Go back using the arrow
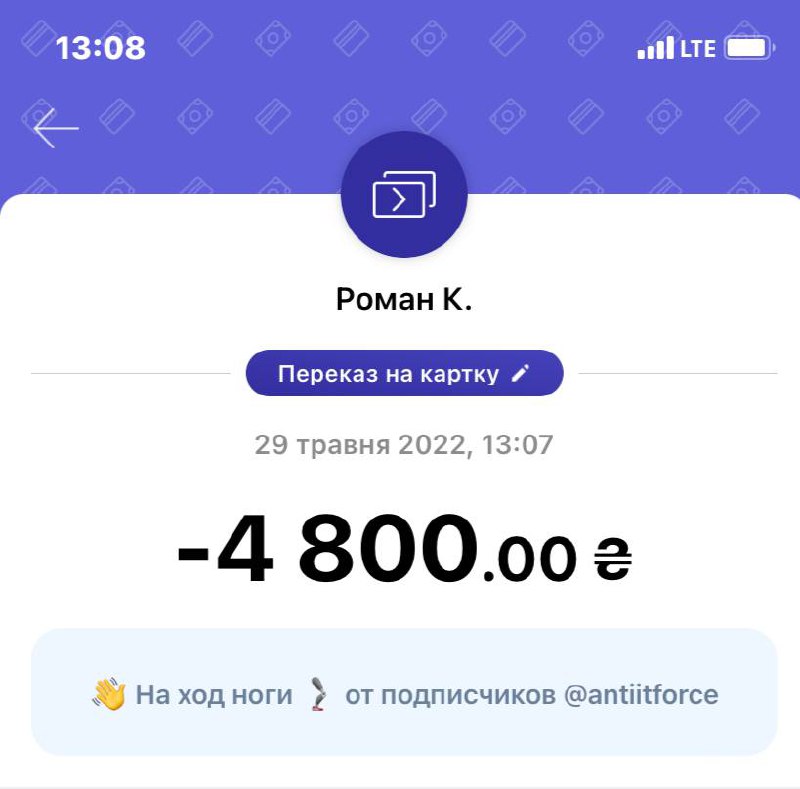Viewport: 800px width, 789px height. (x=55, y=128)
